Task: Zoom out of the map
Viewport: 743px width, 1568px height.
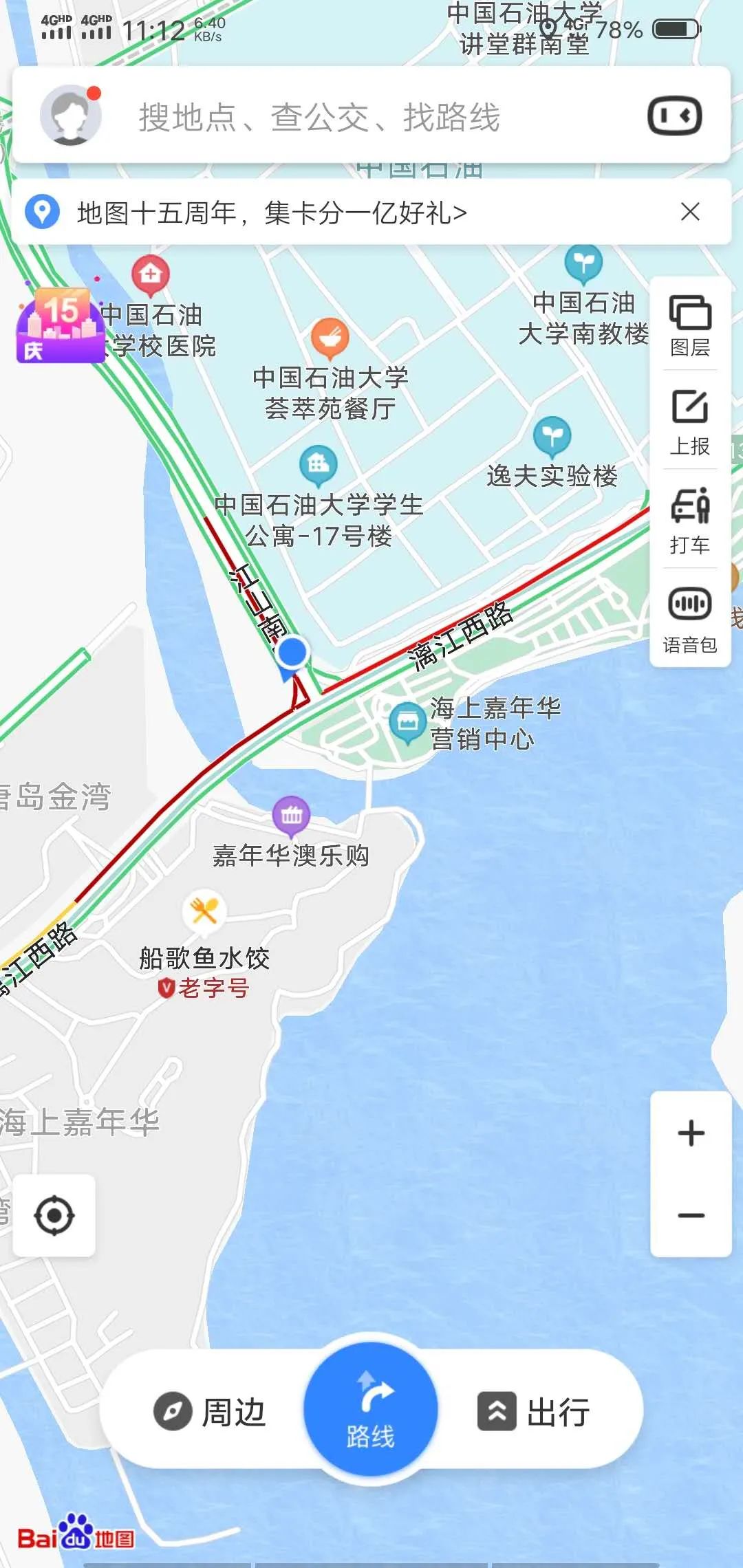Action: [x=691, y=1216]
